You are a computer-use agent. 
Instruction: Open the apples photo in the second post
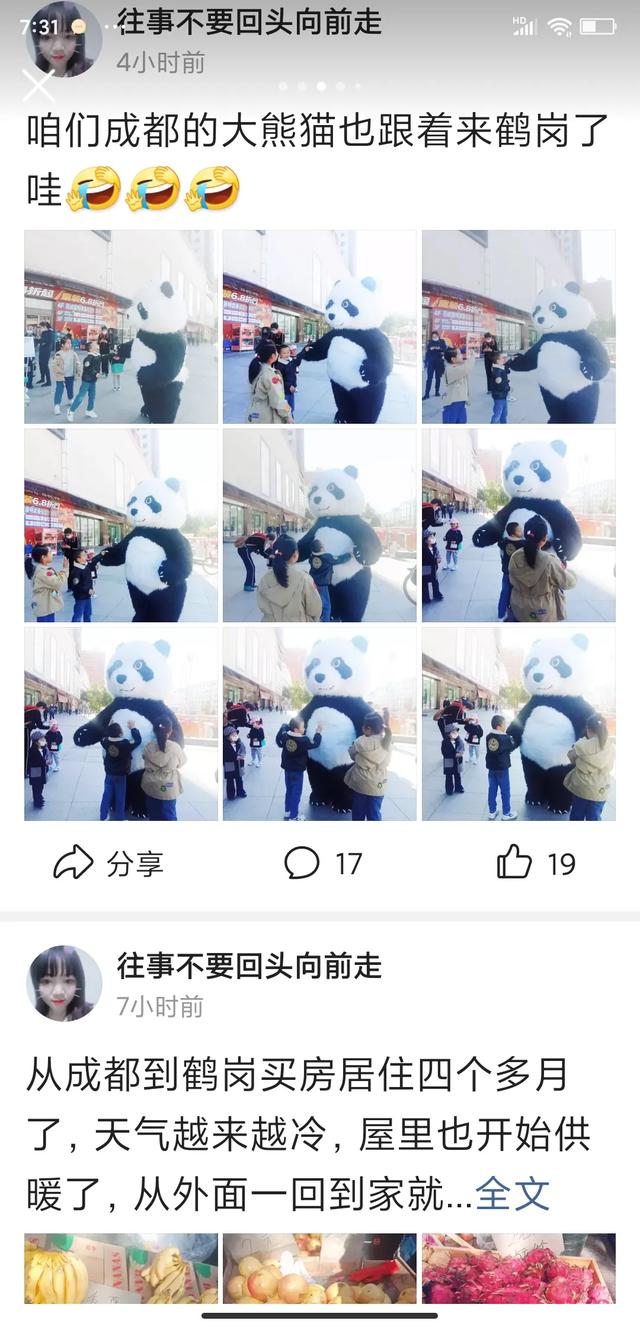point(319,1268)
